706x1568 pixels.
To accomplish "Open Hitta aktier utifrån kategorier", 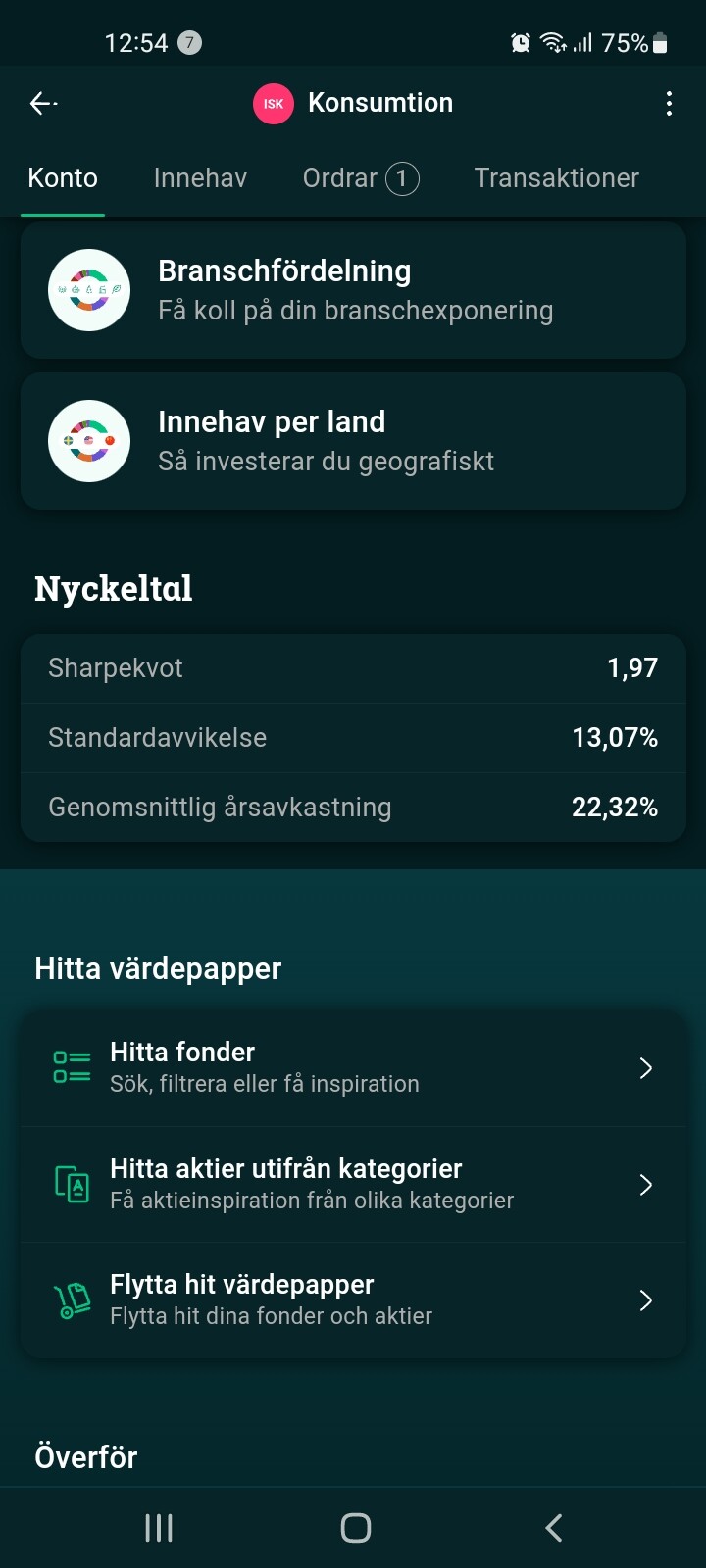I will 353,1184.
